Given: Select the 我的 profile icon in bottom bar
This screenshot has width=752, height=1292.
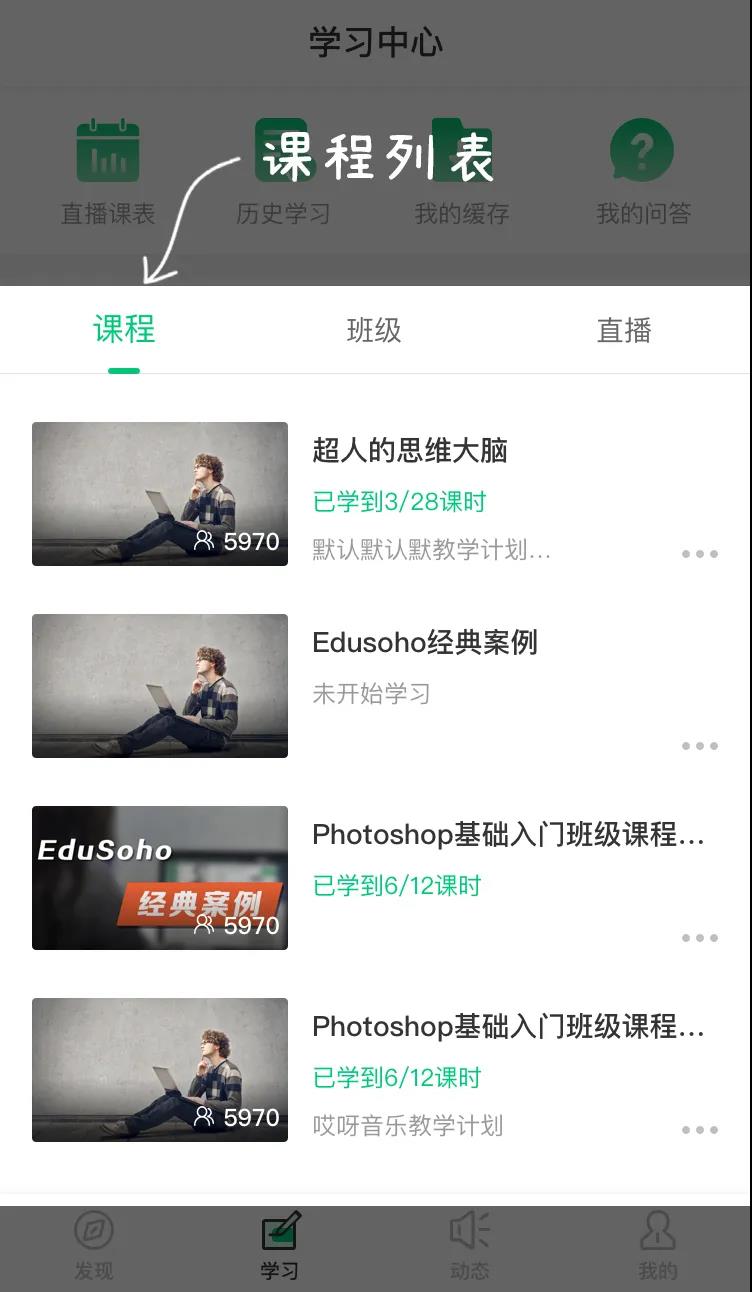Looking at the screenshot, I should click(x=659, y=1231).
